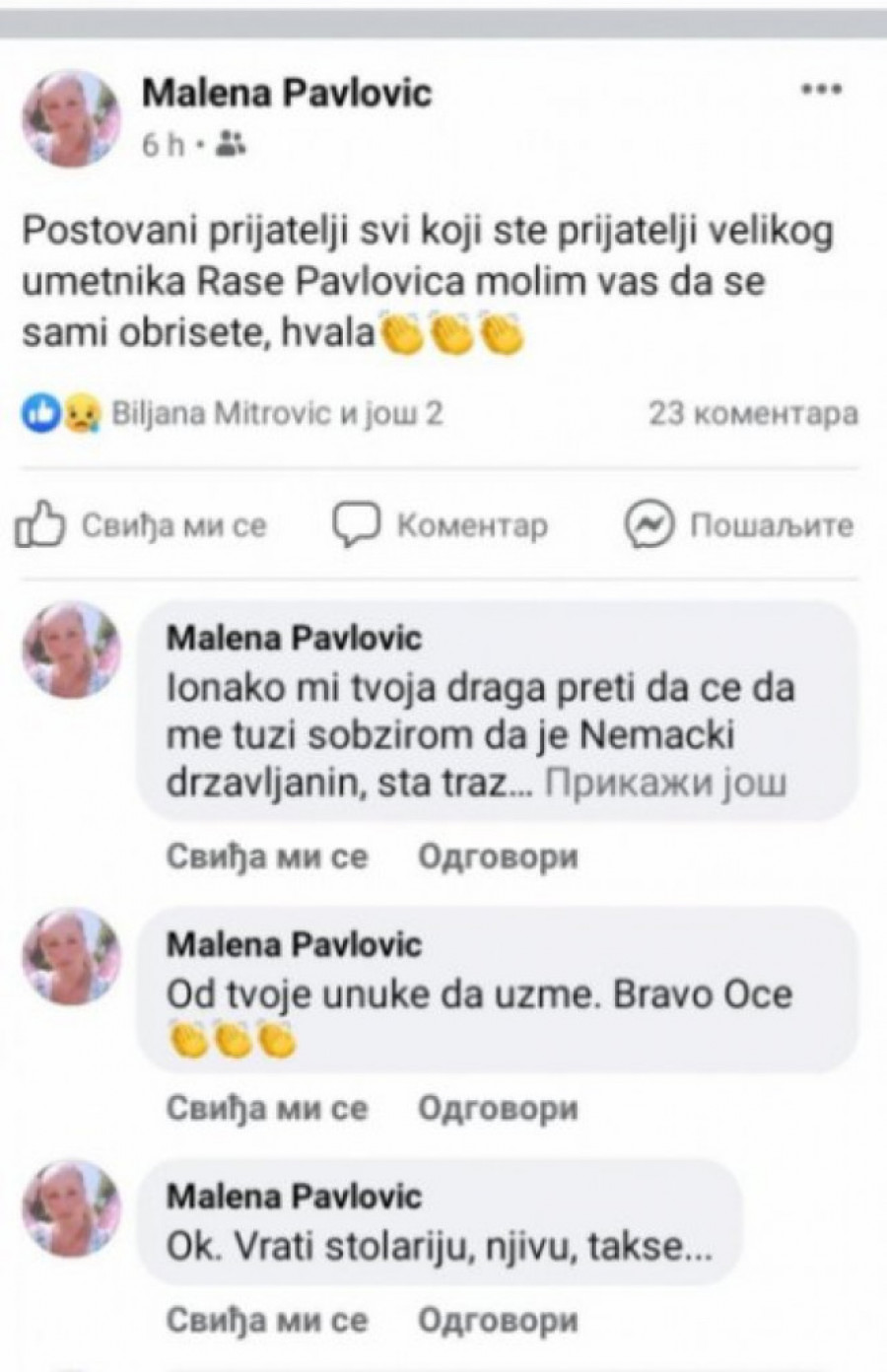The image size is (887, 1372).
Task: Reply to the comment "Ok. Vrati stolariju, njivu"
Action: 498,1320
